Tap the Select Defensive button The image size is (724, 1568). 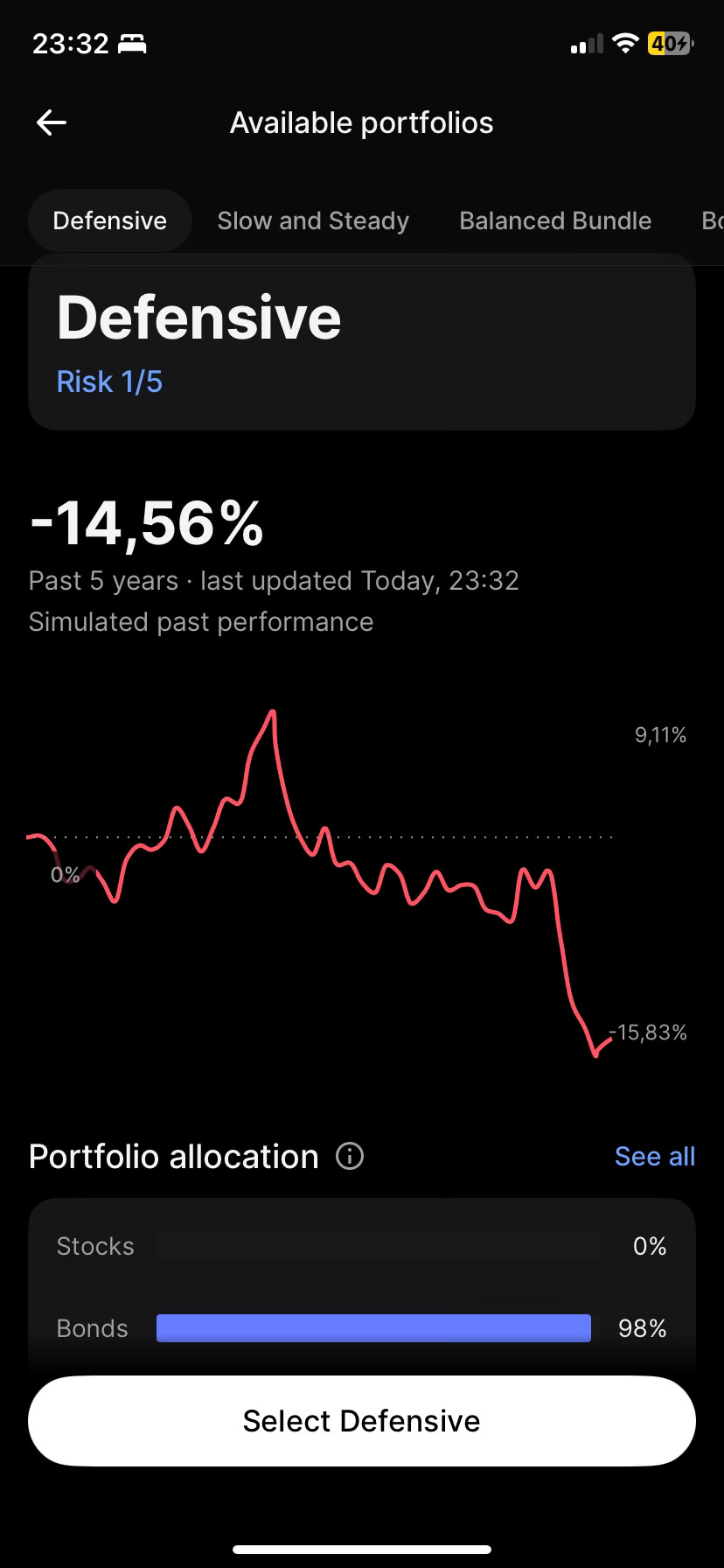362,1421
